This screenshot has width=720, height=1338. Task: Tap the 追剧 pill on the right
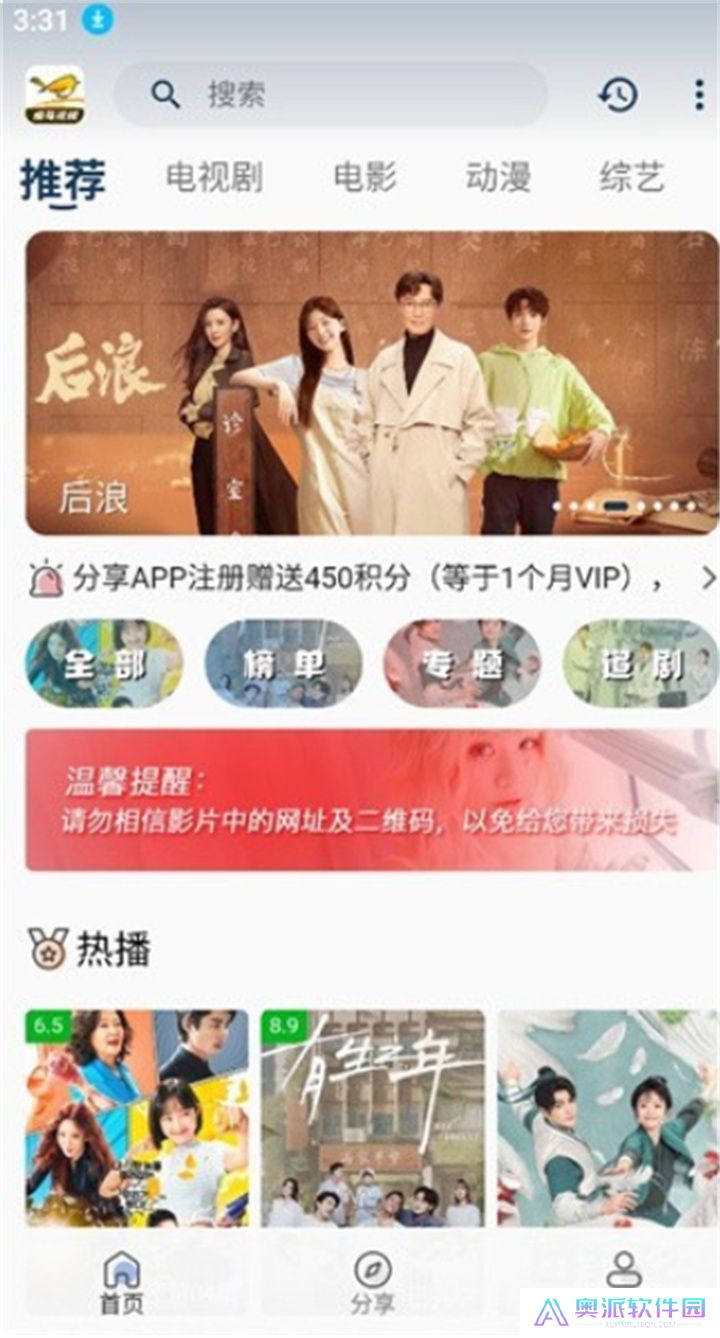640,664
